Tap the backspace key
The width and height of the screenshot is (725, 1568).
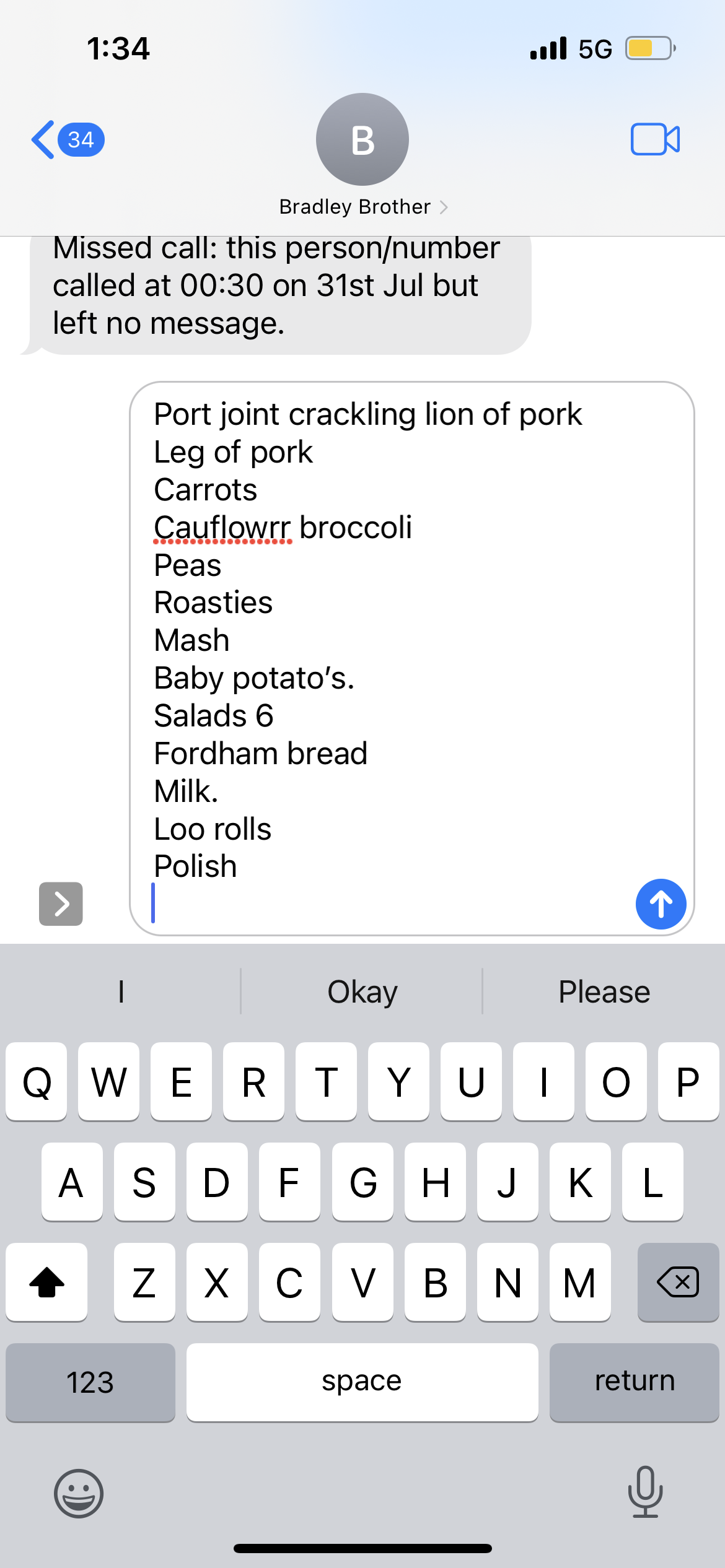click(678, 1282)
